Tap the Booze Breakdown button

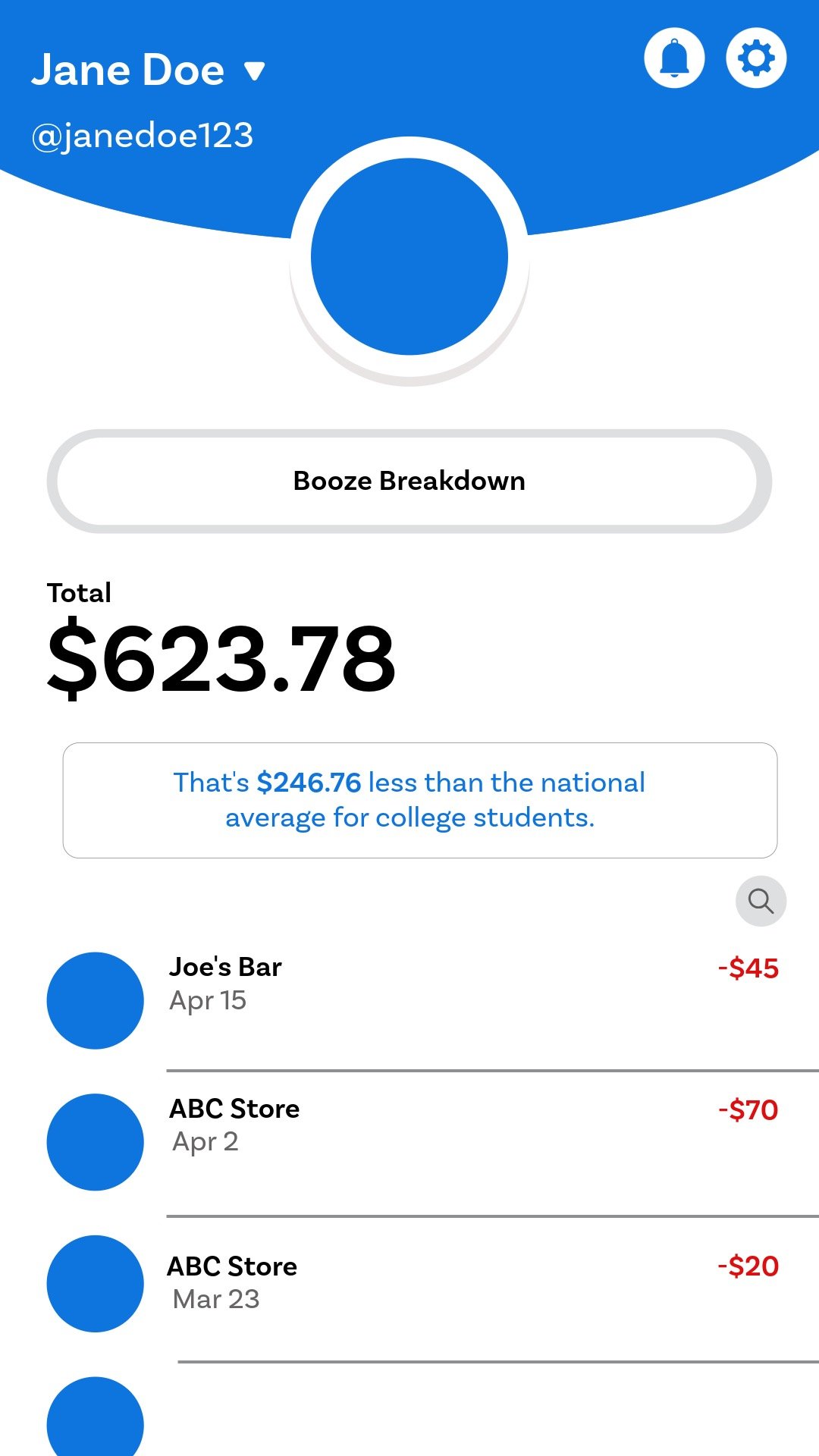click(x=409, y=482)
